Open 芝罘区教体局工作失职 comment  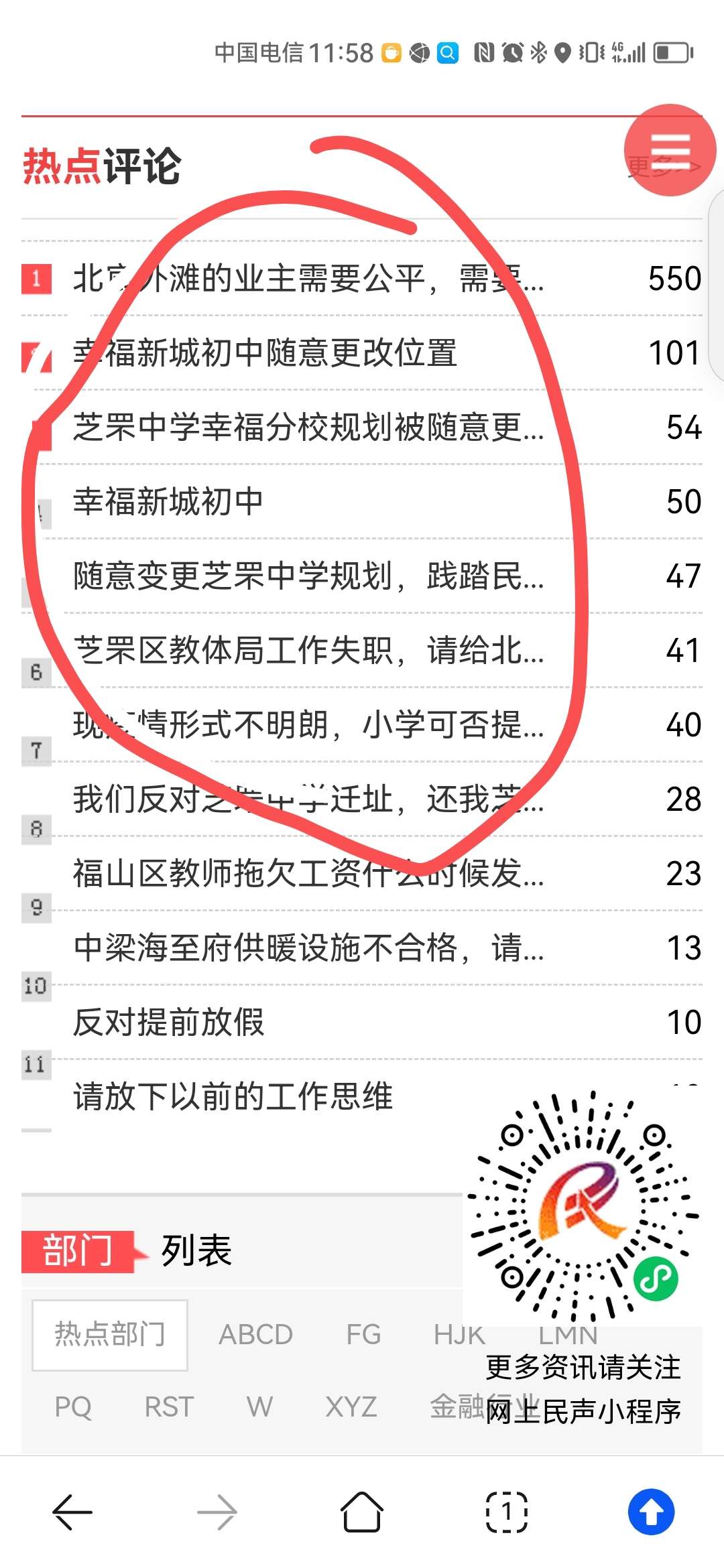pyautogui.click(x=308, y=650)
